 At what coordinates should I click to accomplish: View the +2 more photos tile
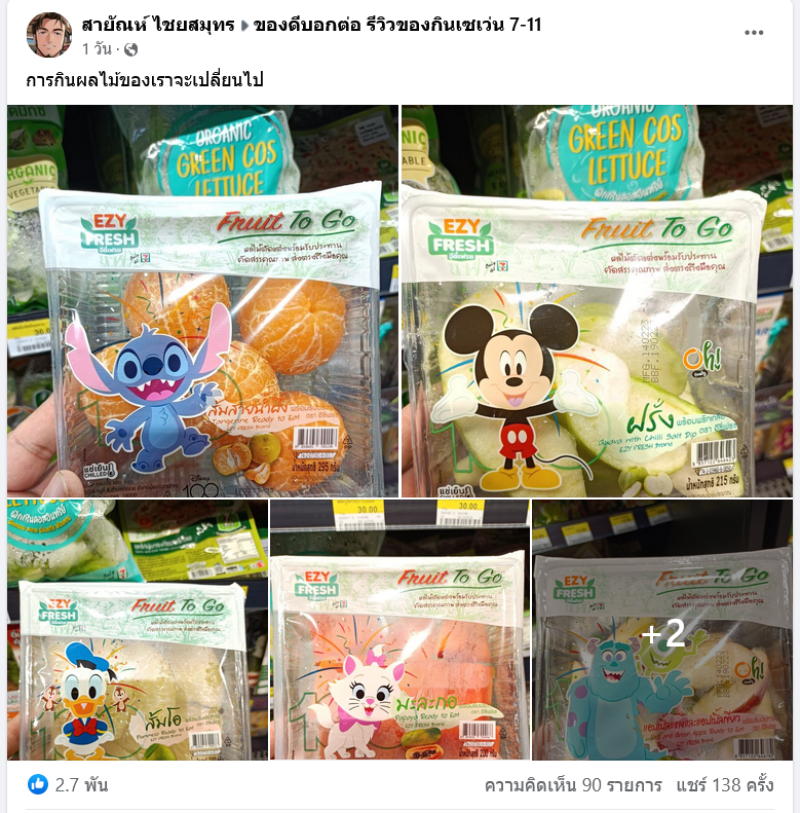click(662, 630)
